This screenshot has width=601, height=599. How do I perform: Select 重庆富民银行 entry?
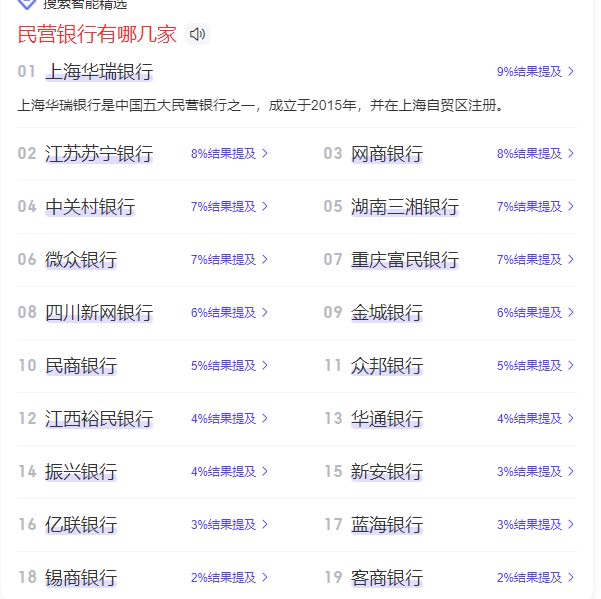click(x=405, y=260)
